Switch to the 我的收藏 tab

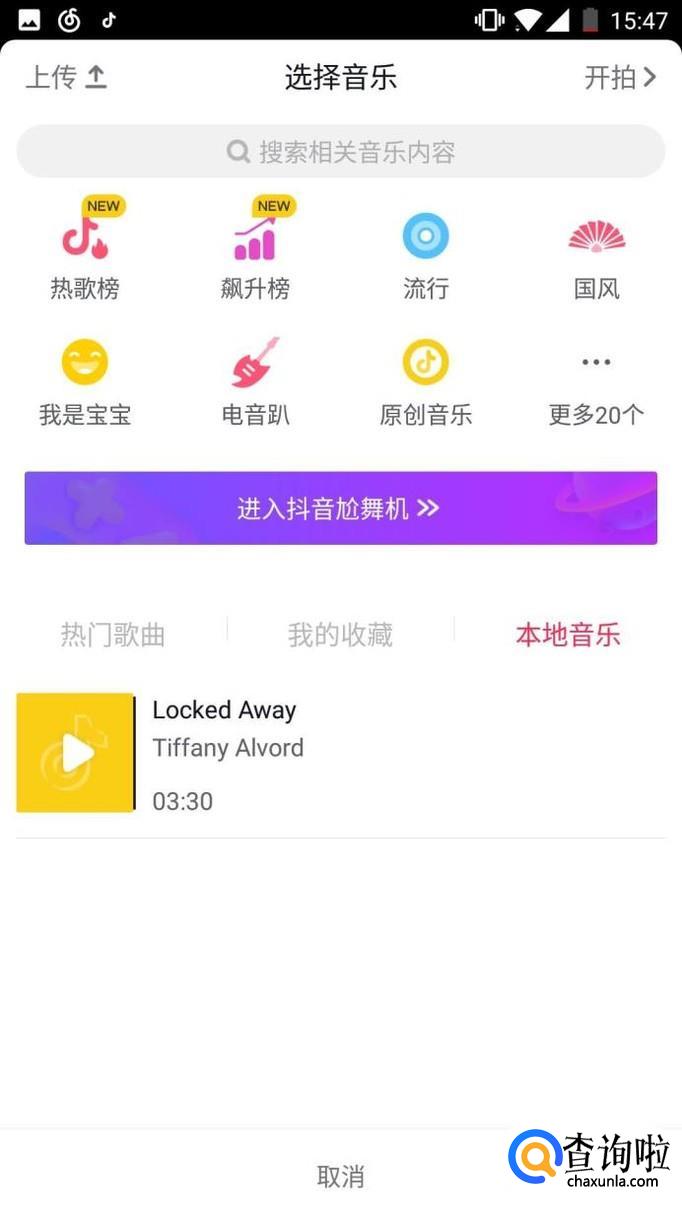340,635
